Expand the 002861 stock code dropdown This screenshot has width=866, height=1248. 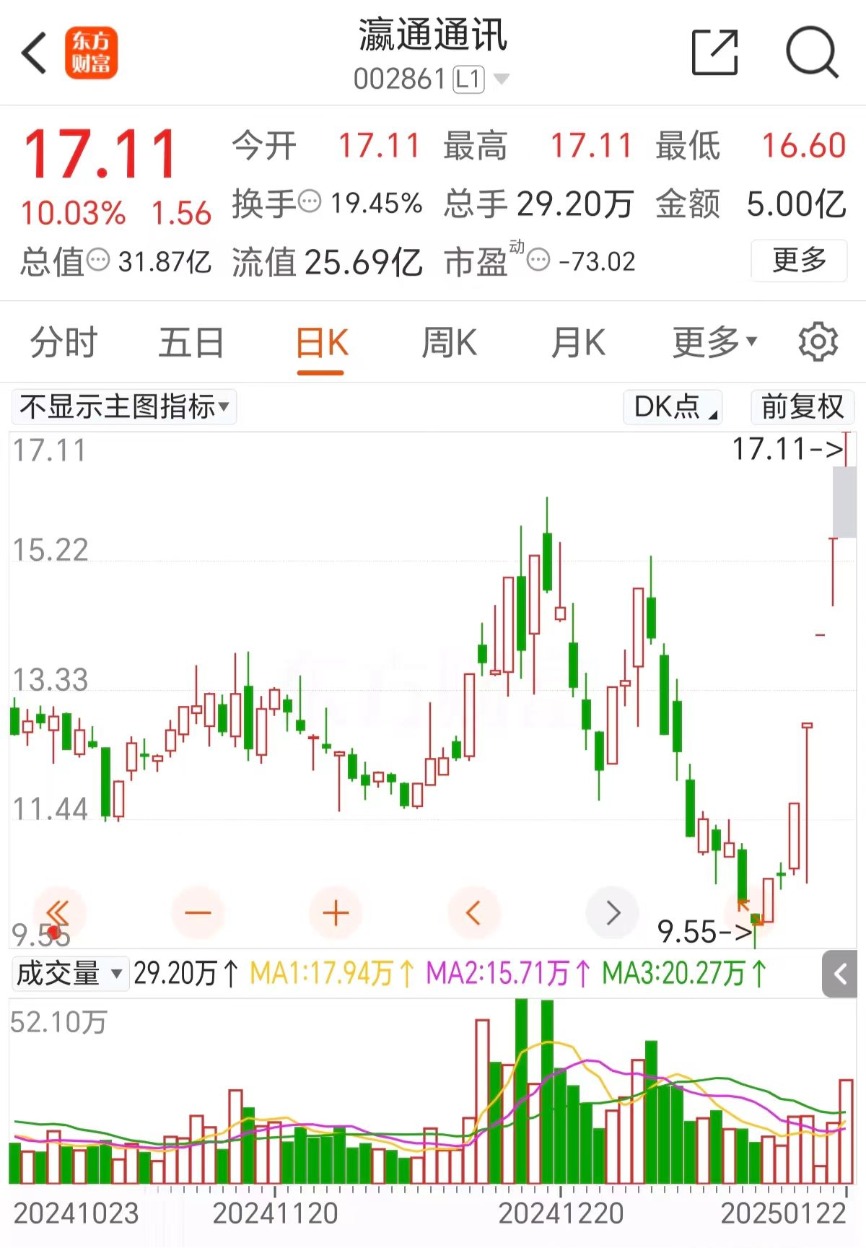[x=501, y=80]
